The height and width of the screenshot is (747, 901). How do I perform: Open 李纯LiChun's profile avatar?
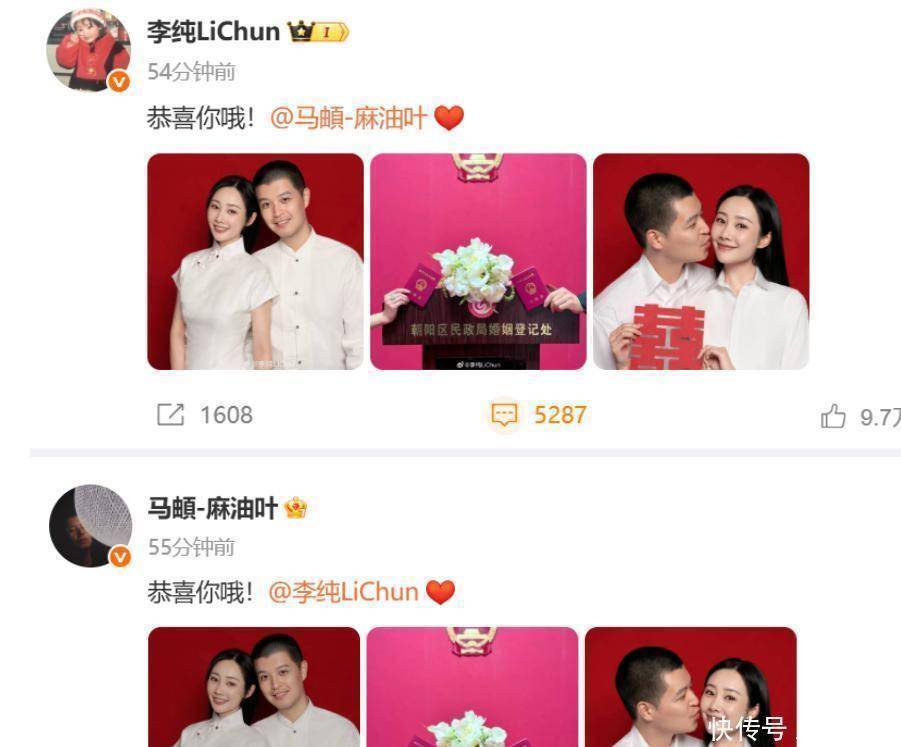pos(92,50)
